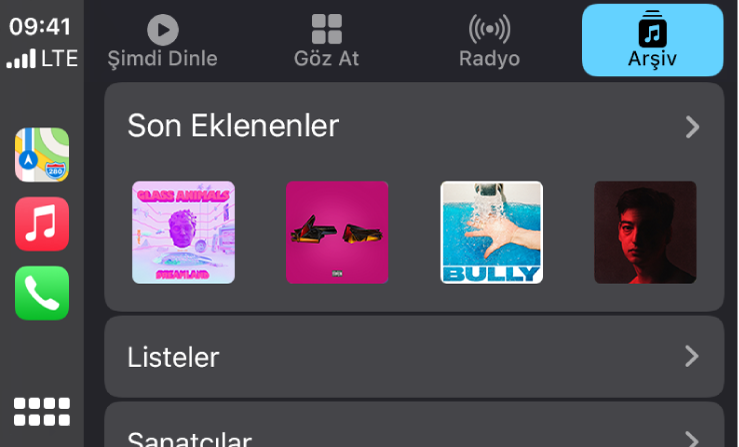Open the Sanatçılar row
The width and height of the screenshot is (739, 447).
(x=414, y=434)
